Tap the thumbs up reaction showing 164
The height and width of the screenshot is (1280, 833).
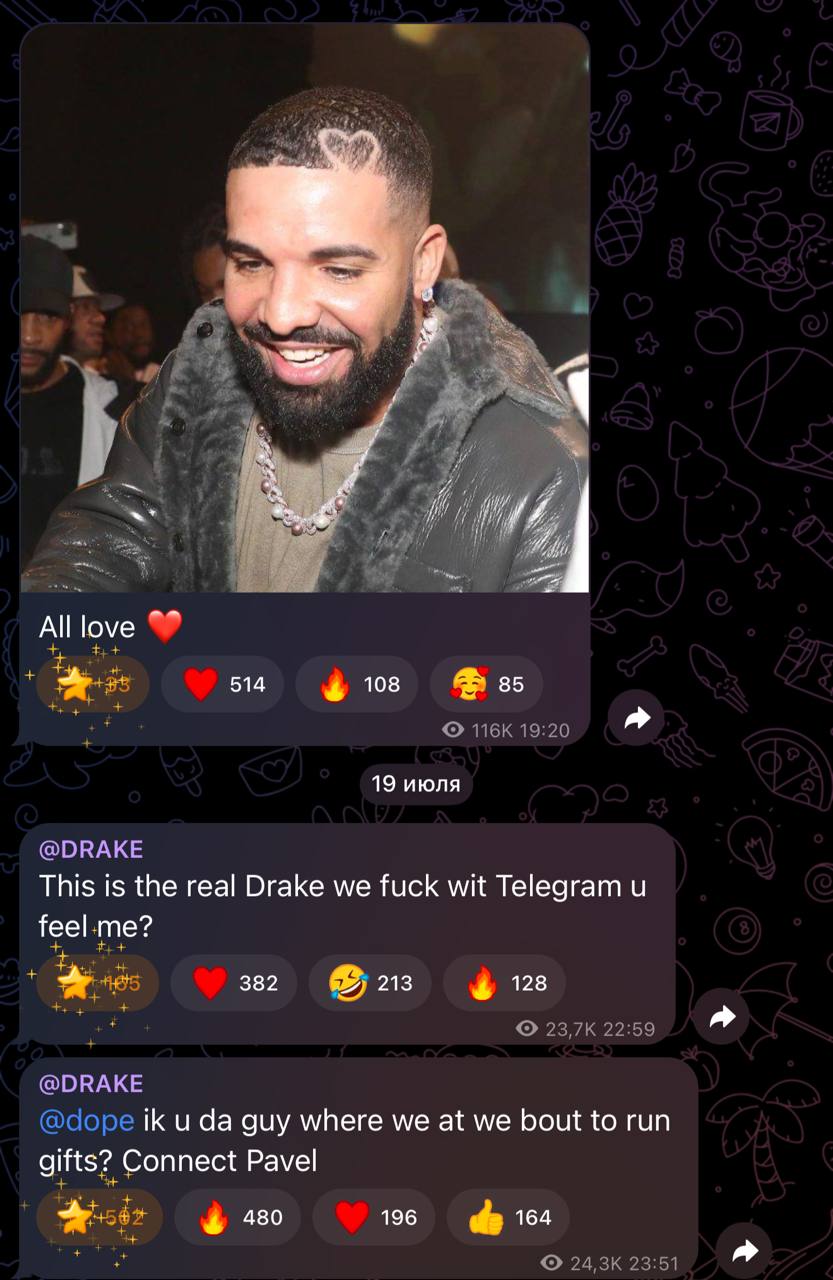(x=508, y=1217)
